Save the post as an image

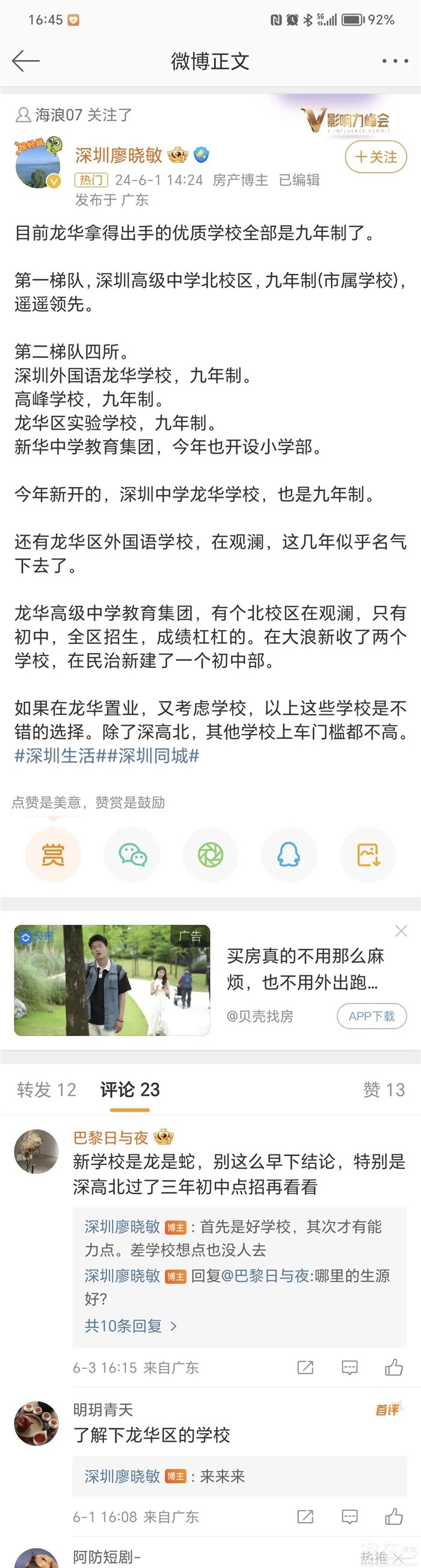coord(368,855)
